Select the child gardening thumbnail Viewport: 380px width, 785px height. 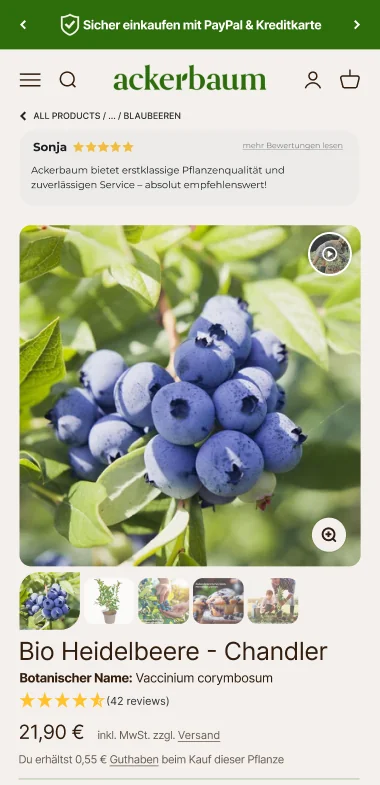[x=273, y=601]
